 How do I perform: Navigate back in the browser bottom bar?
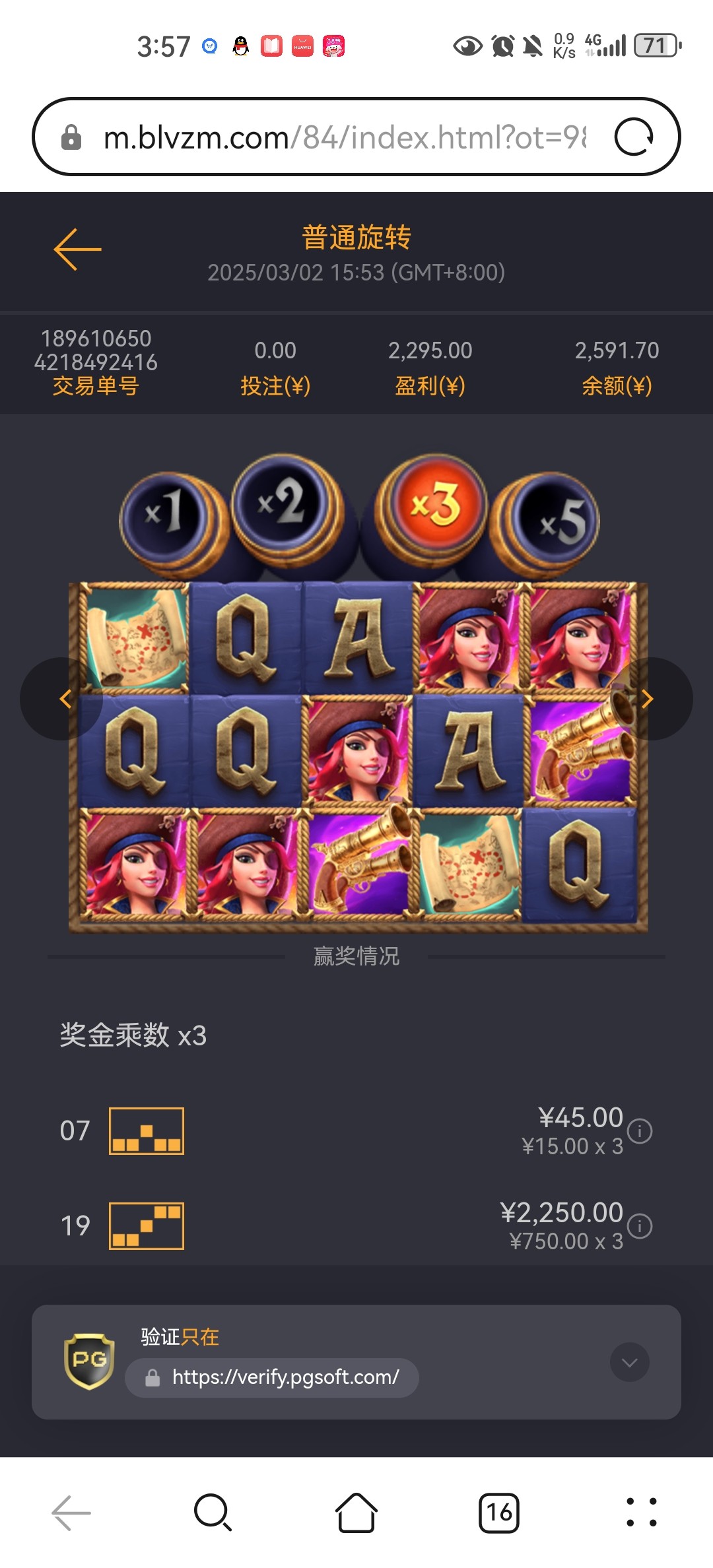point(71,1512)
